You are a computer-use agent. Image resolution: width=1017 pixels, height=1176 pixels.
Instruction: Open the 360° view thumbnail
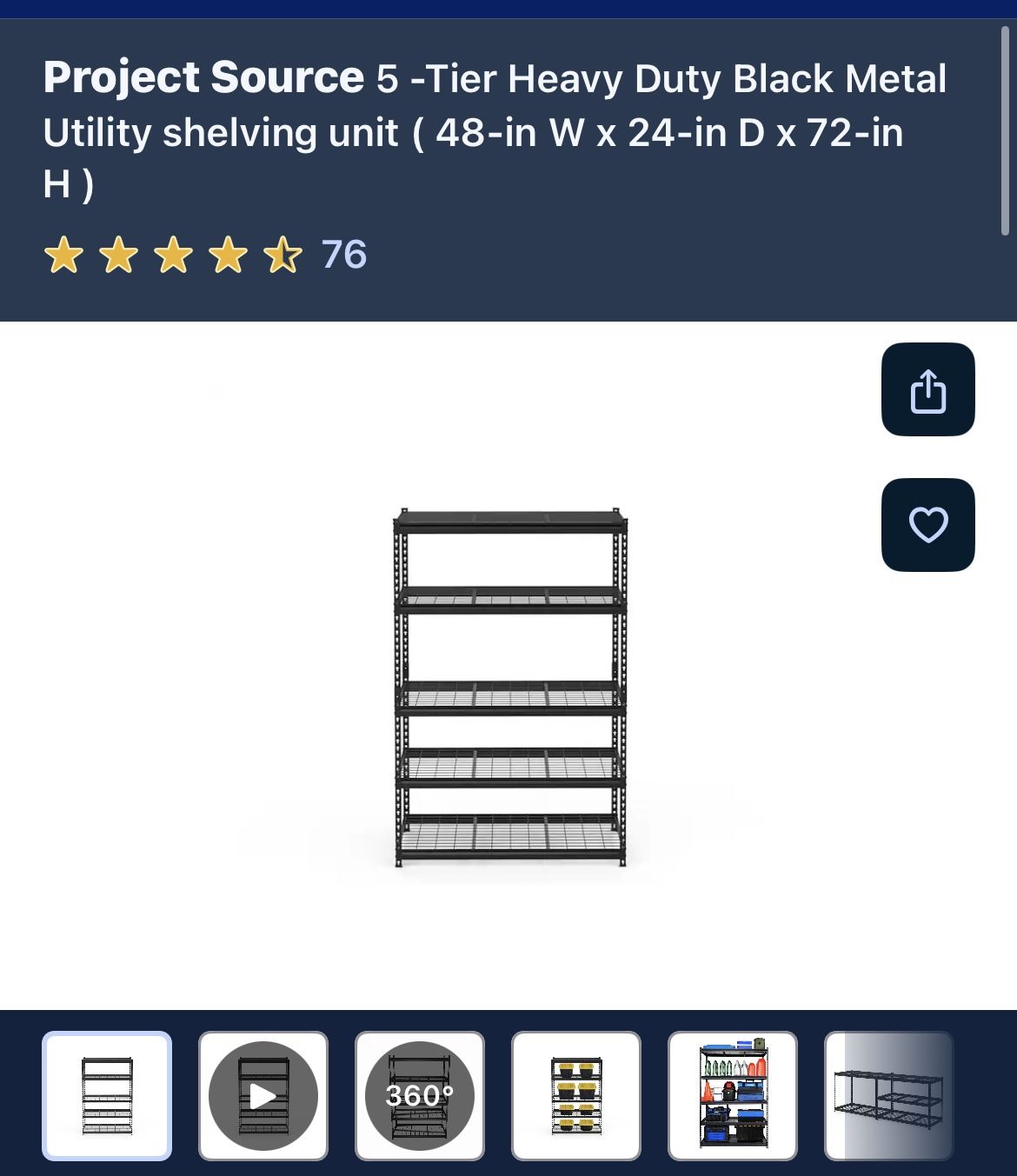(420, 1096)
